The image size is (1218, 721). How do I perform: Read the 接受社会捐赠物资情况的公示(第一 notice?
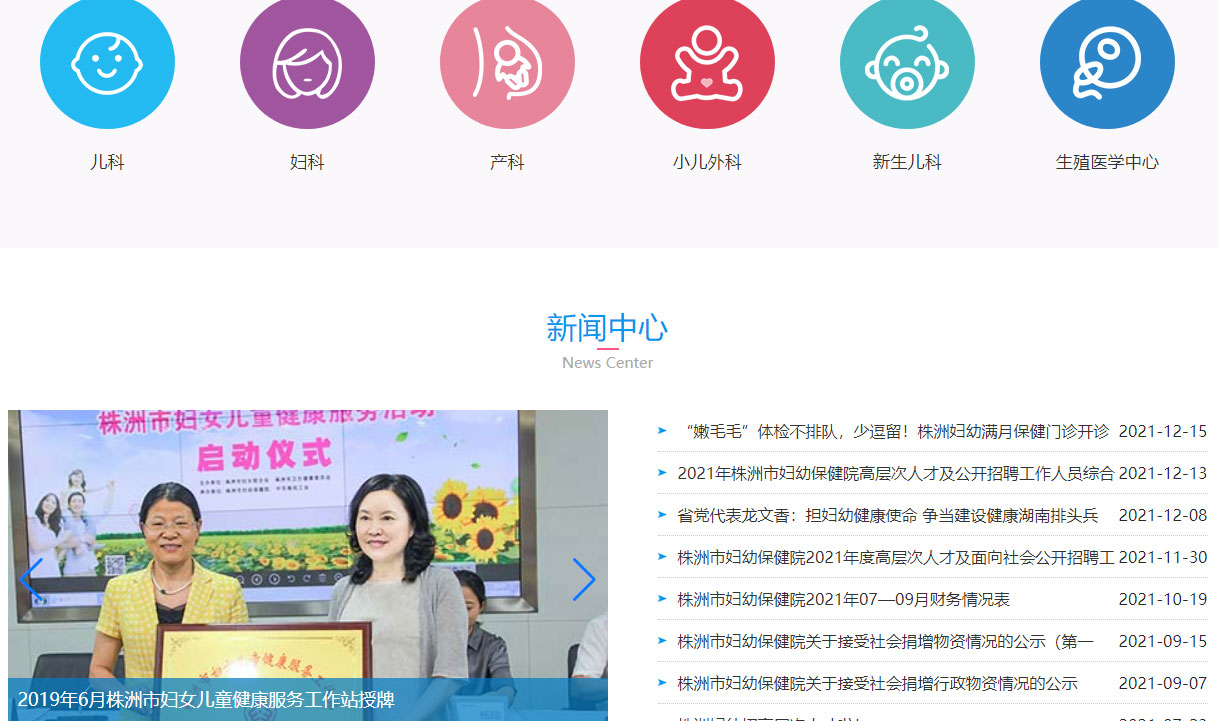tap(885, 642)
